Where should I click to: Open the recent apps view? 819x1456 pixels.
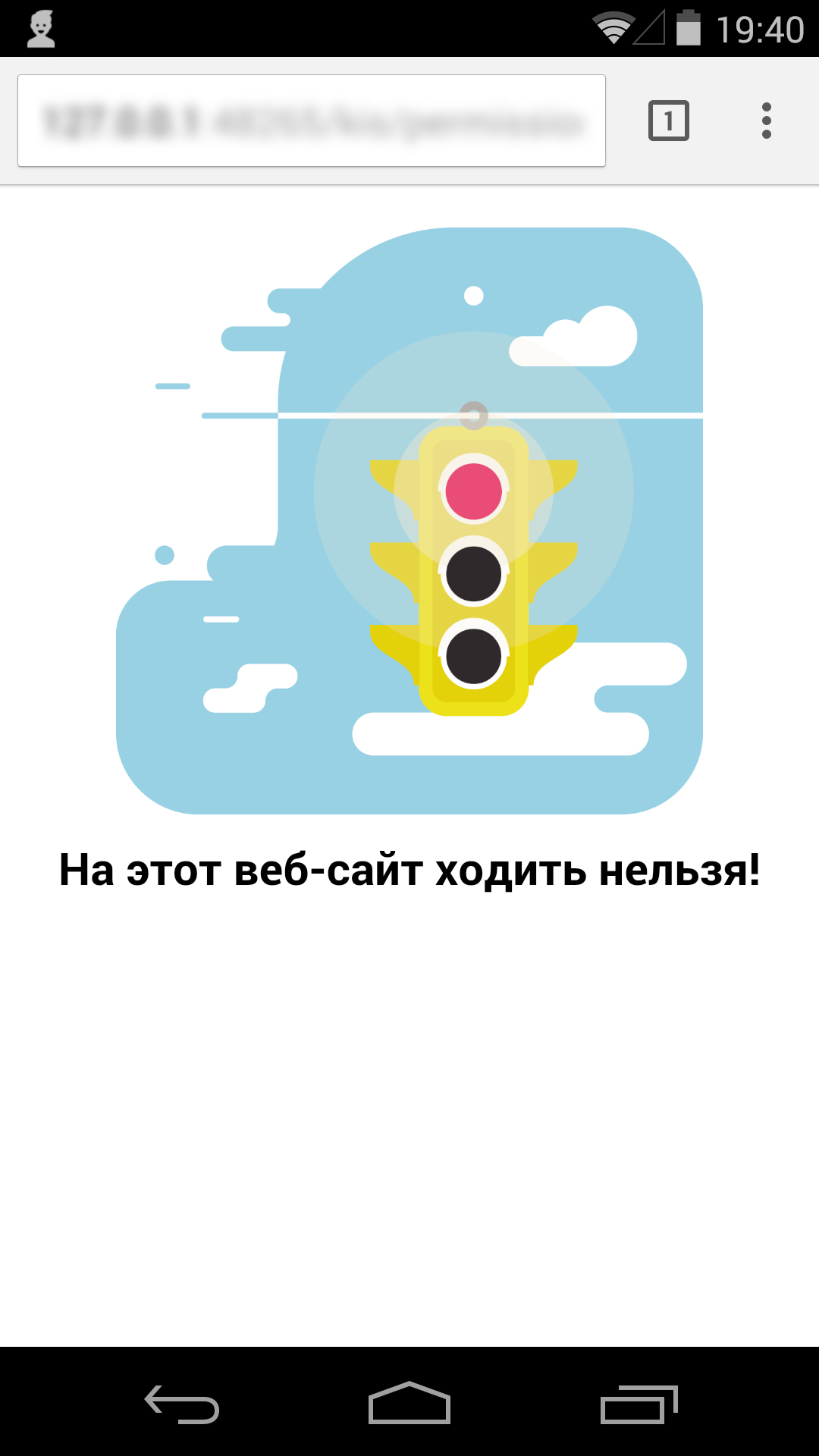(639, 1404)
